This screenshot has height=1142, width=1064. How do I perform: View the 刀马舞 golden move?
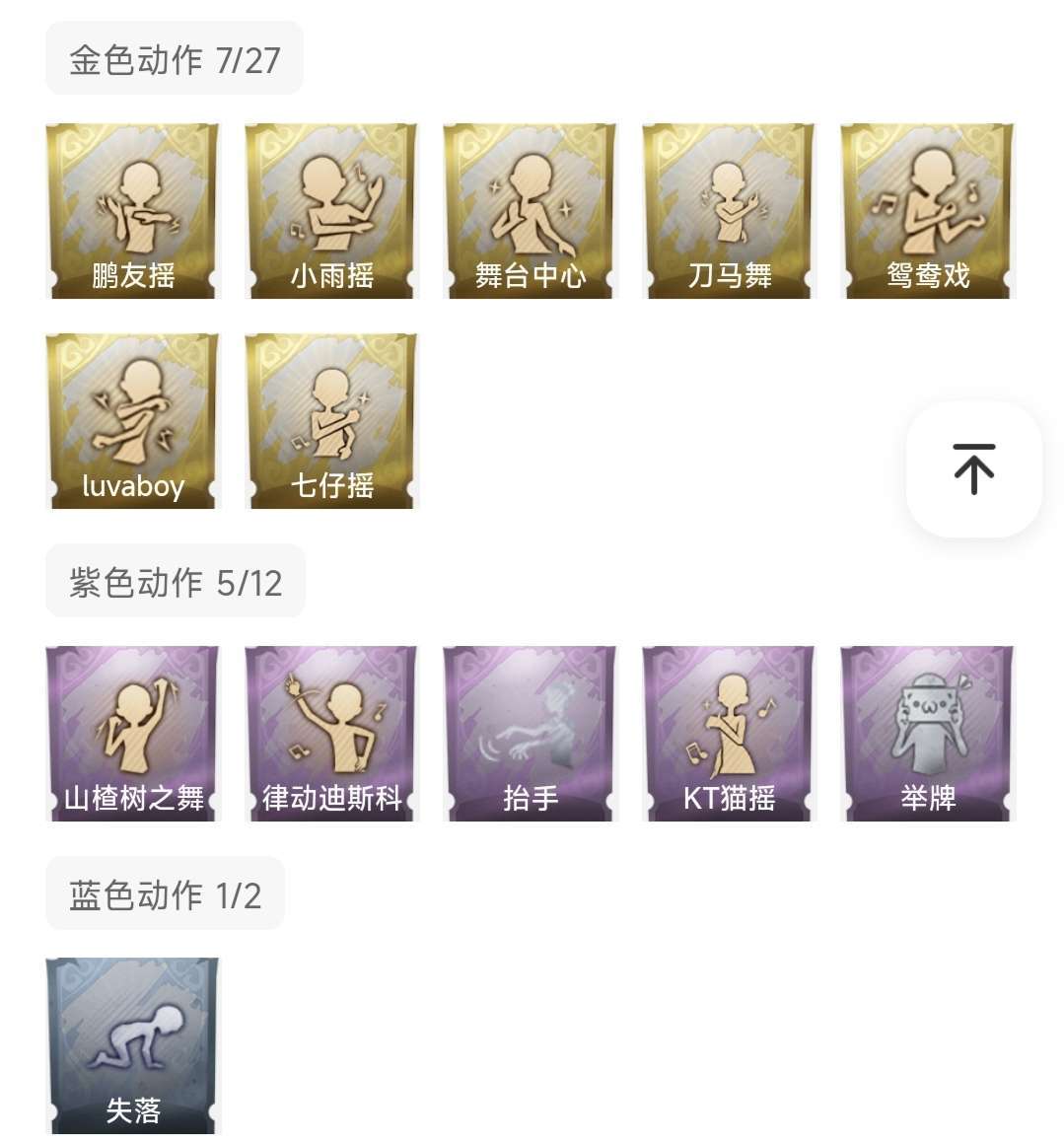729,210
